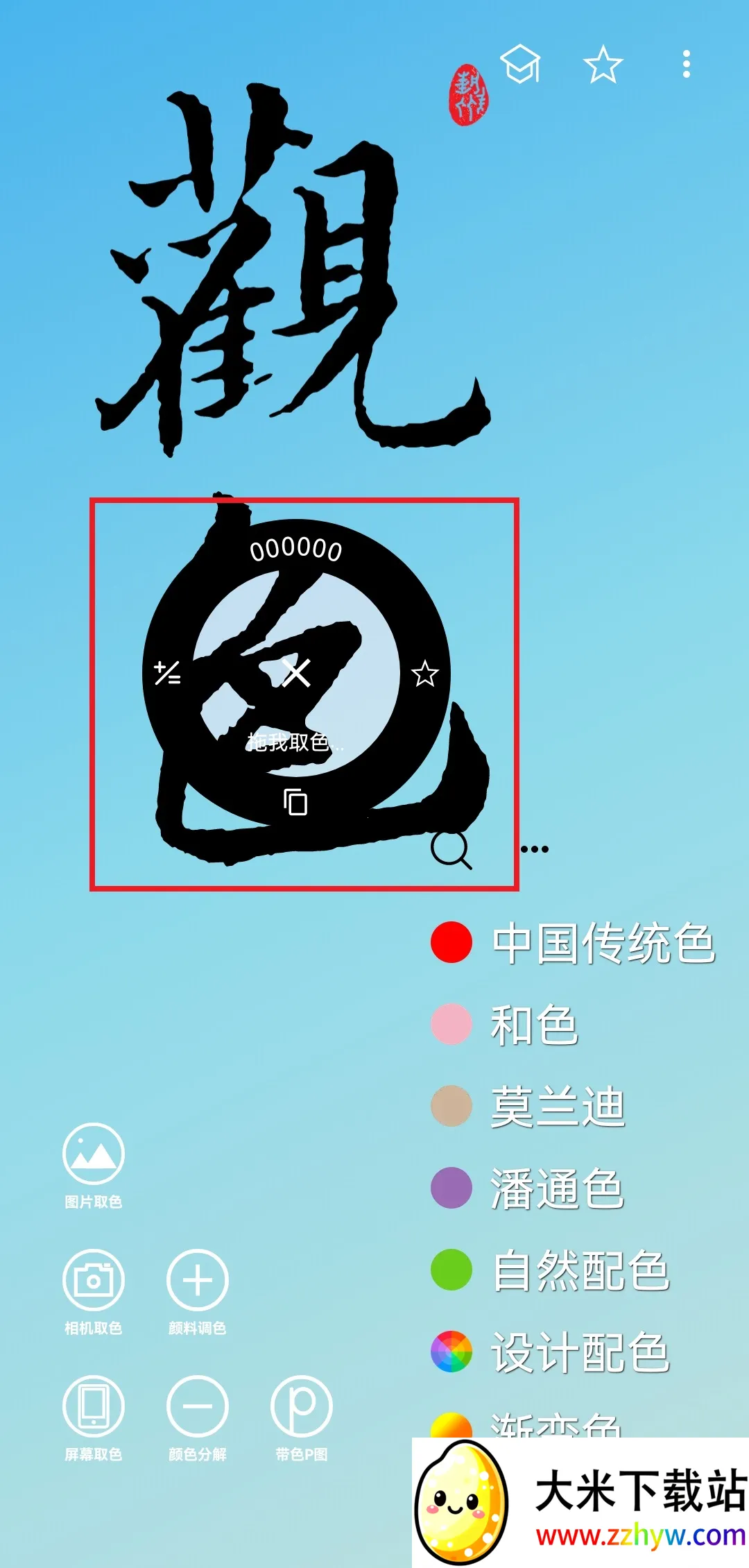Open the three-dot overflow menu
The height and width of the screenshot is (1568, 749).
pyautogui.click(x=686, y=65)
